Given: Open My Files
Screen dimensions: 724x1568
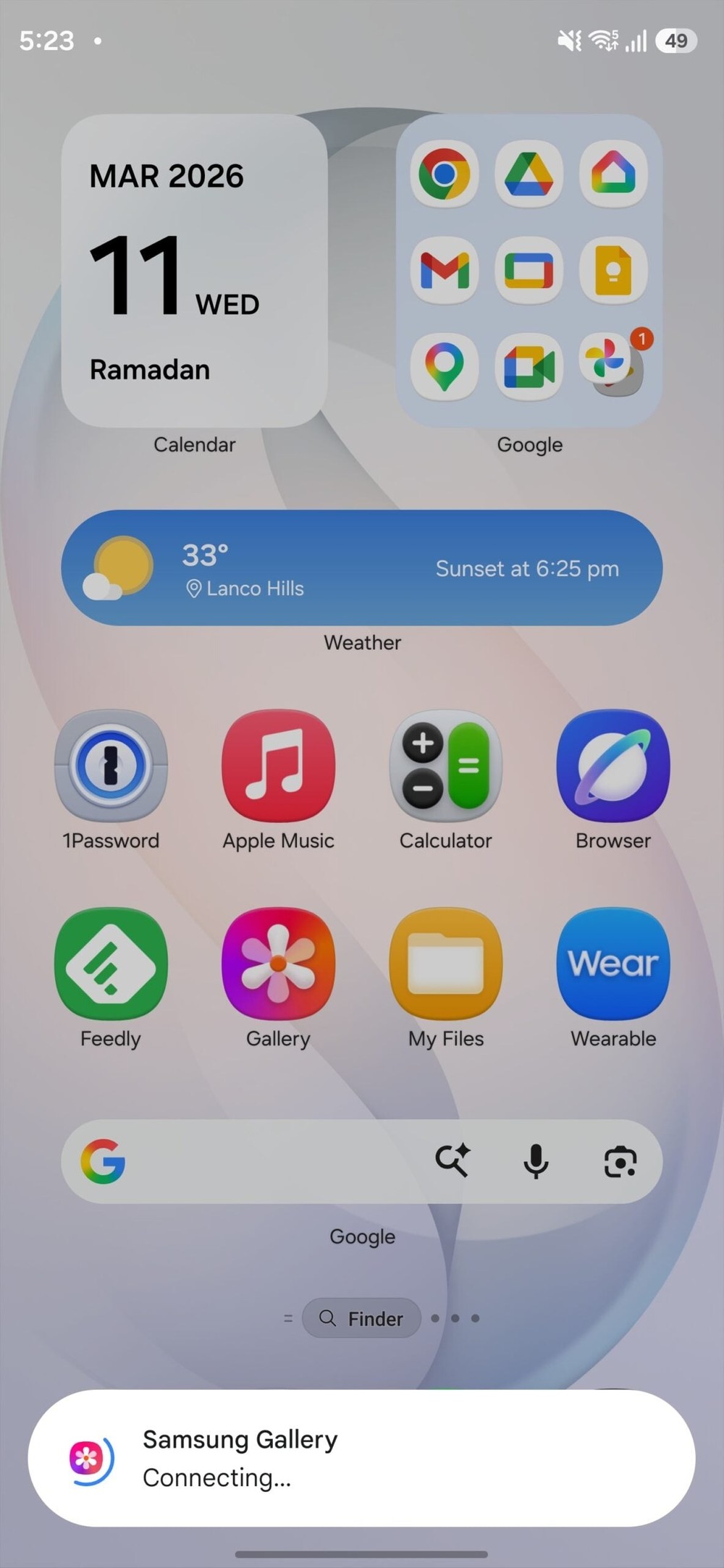Looking at the screenshot, I should 445,964.
